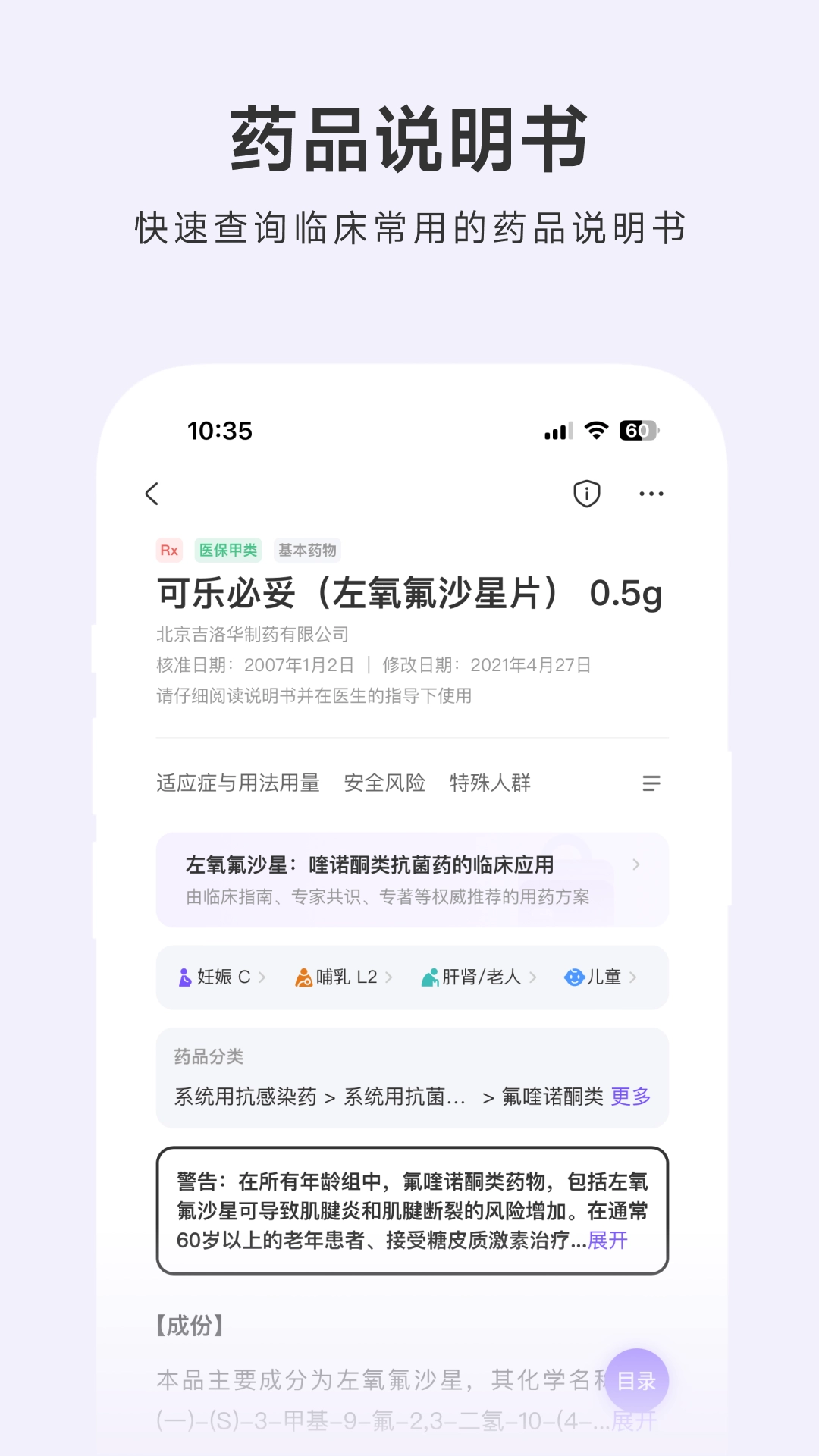Screen dimensions: 819x1456
Task: Switch to the 安全风险 tab
Action: point(385,783)
